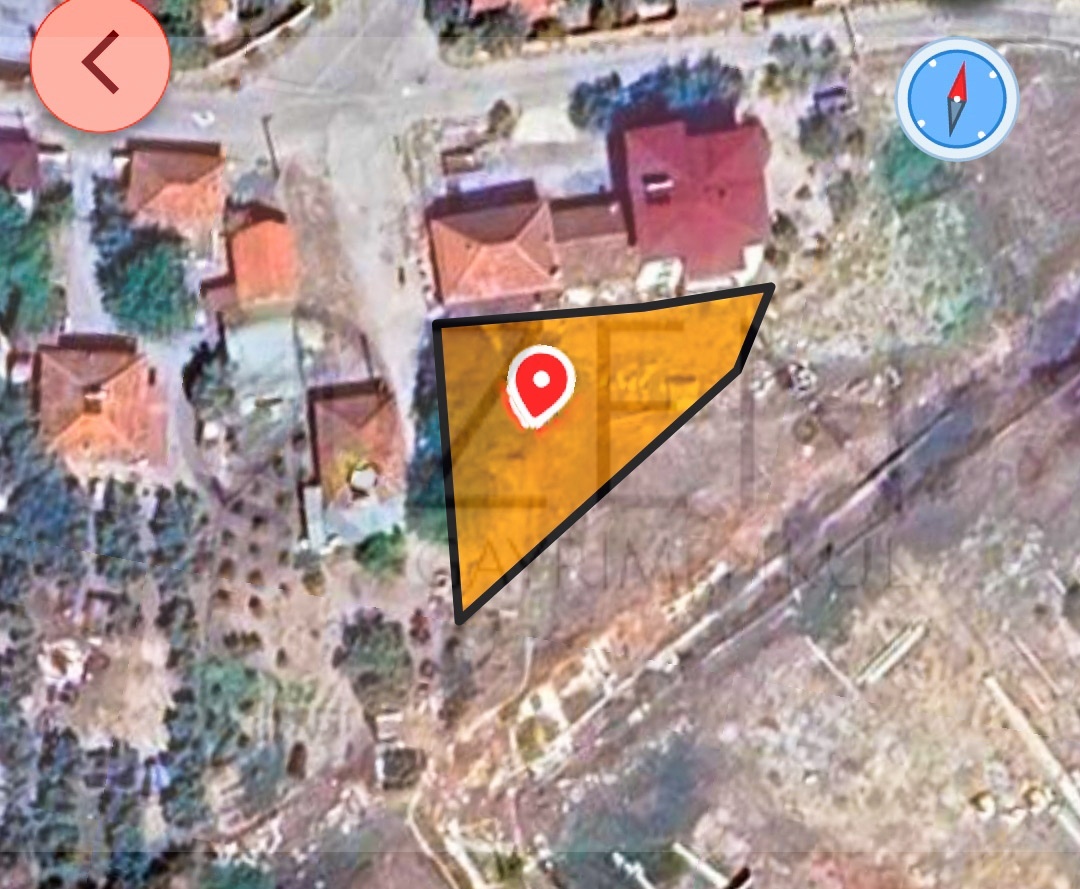Select the red location pin on the parcel
Viewport: 1080px width, 889px height.
[x=540, y=384]
